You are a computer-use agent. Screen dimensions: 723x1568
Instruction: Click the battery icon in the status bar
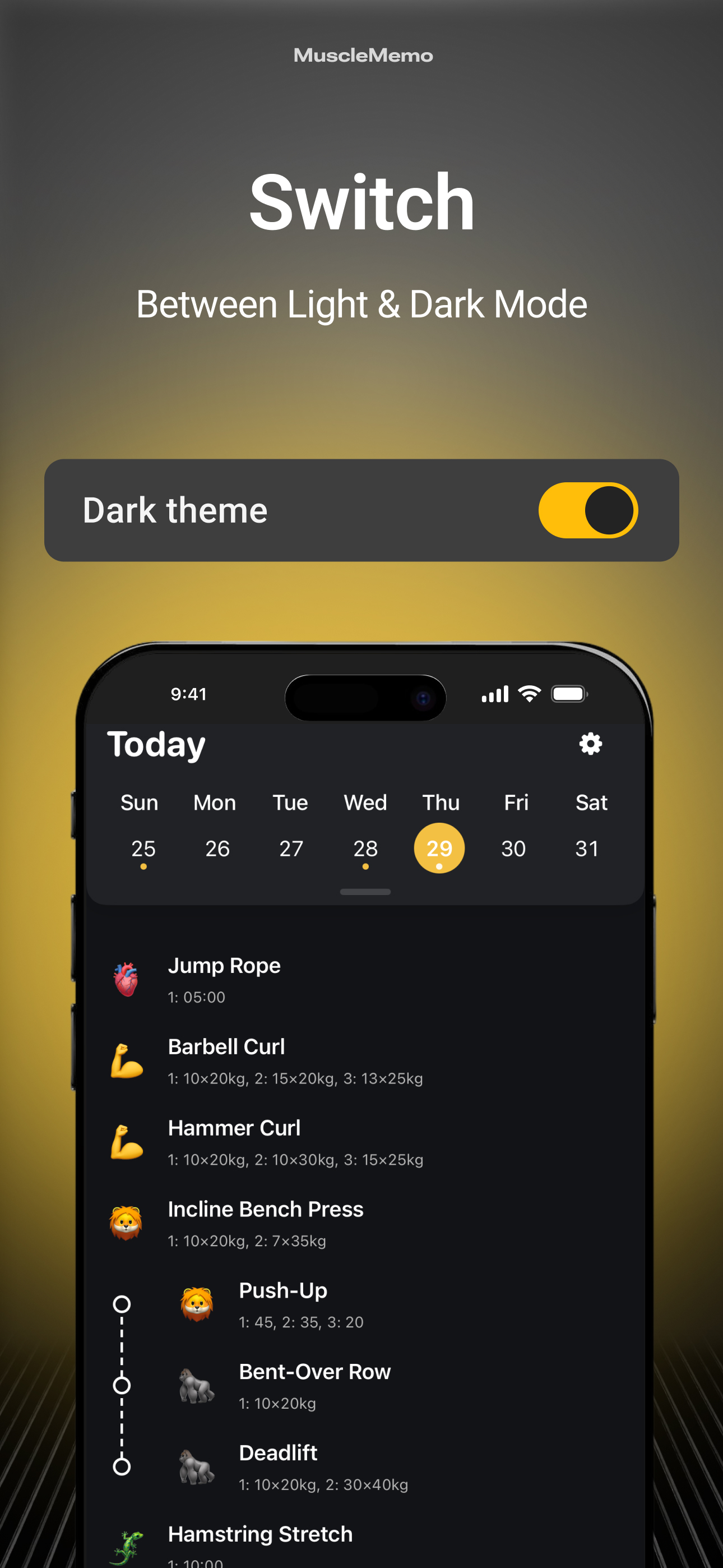[568, 693]
